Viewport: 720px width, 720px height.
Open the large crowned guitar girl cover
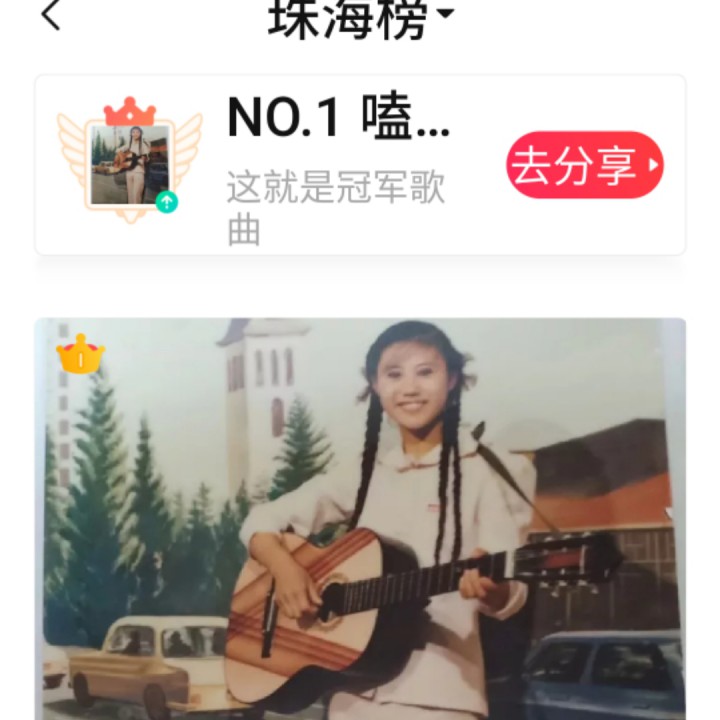(x=360, y=520)
